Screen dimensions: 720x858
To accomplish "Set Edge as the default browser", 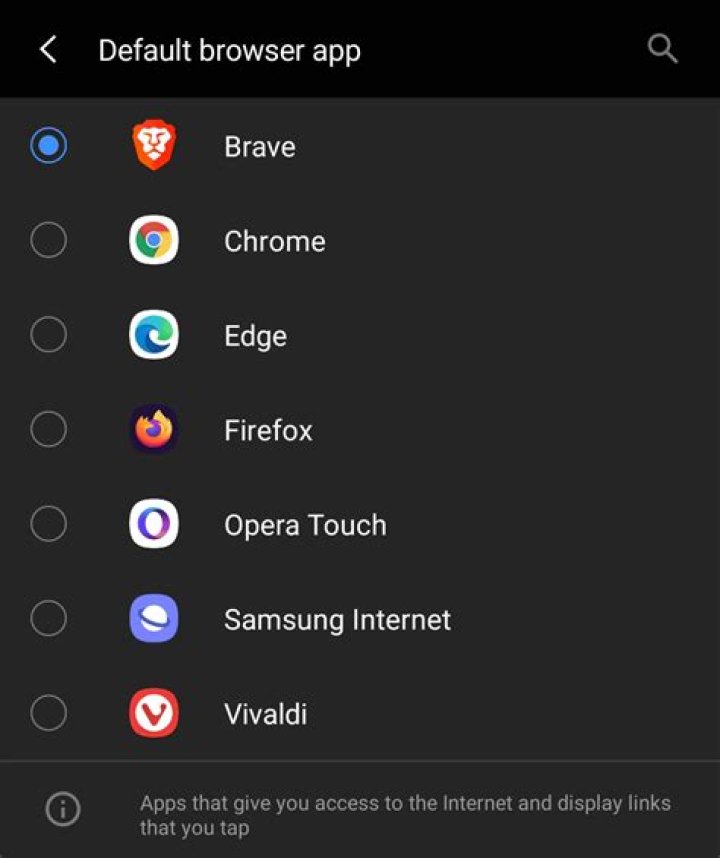I will point(49,335).
